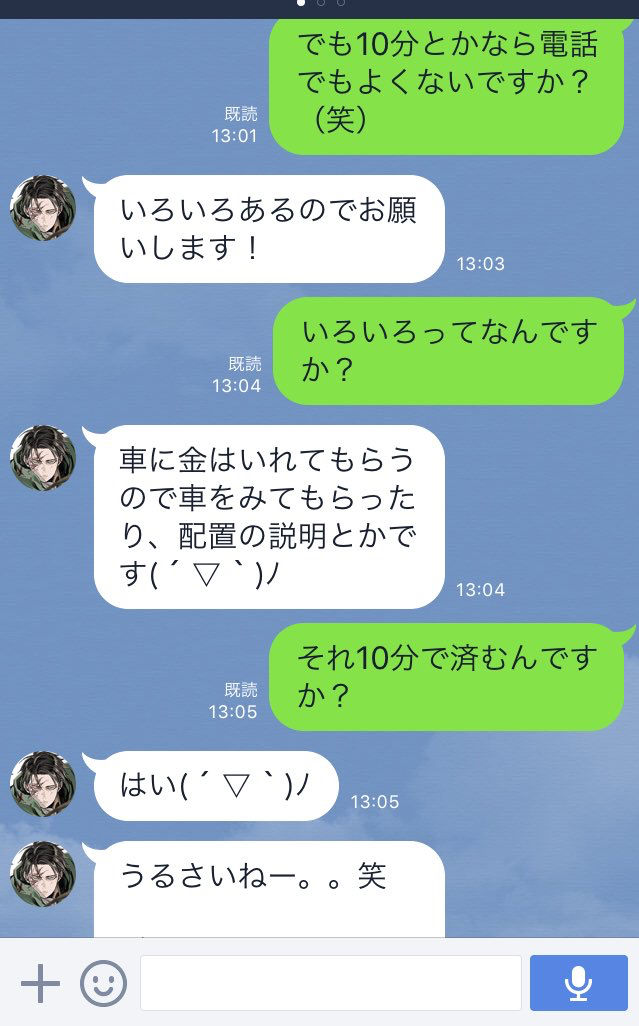Image resolution: width=639 pixels, height=1026 pixels.
Task: Focus the message text field
Action: (x=330, y=983)
